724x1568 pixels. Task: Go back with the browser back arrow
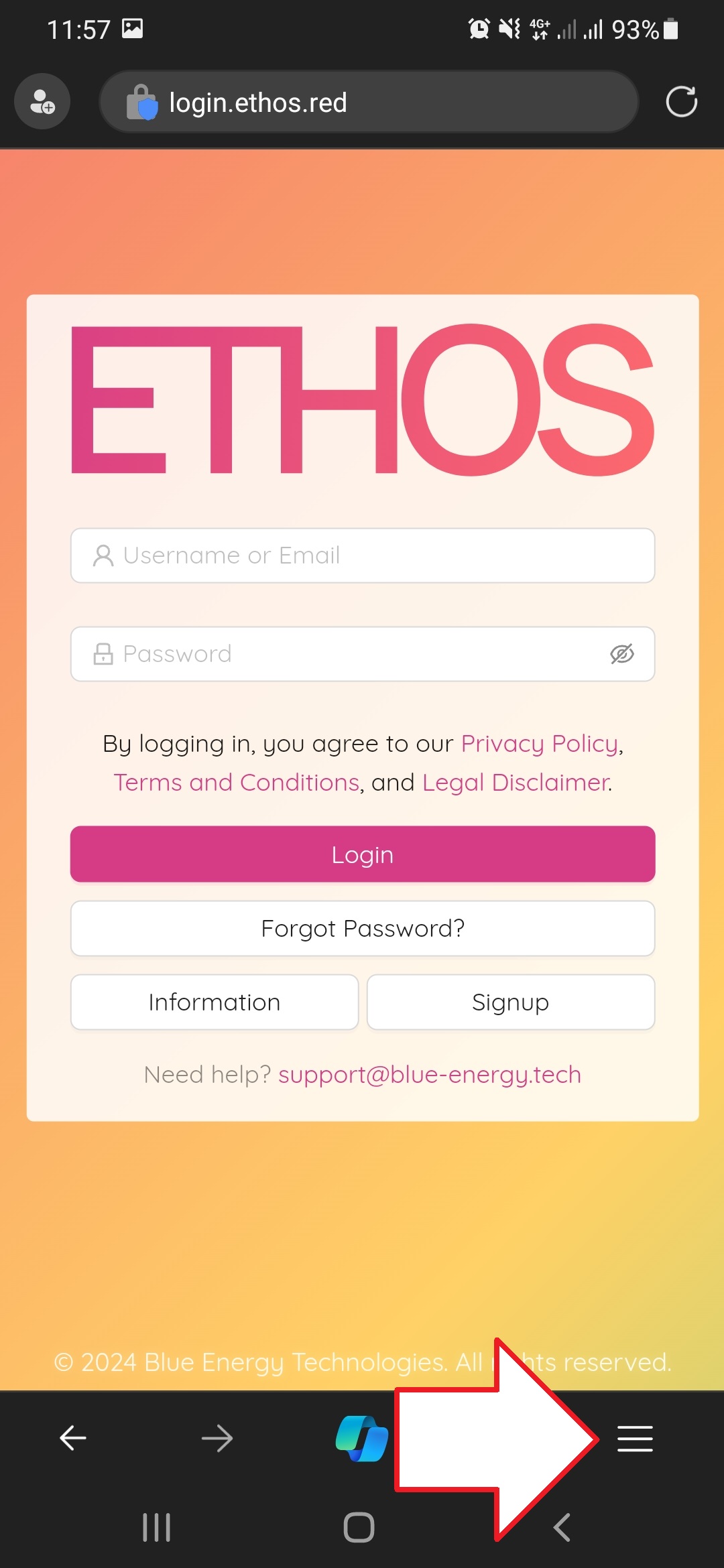pos(73,1438)
